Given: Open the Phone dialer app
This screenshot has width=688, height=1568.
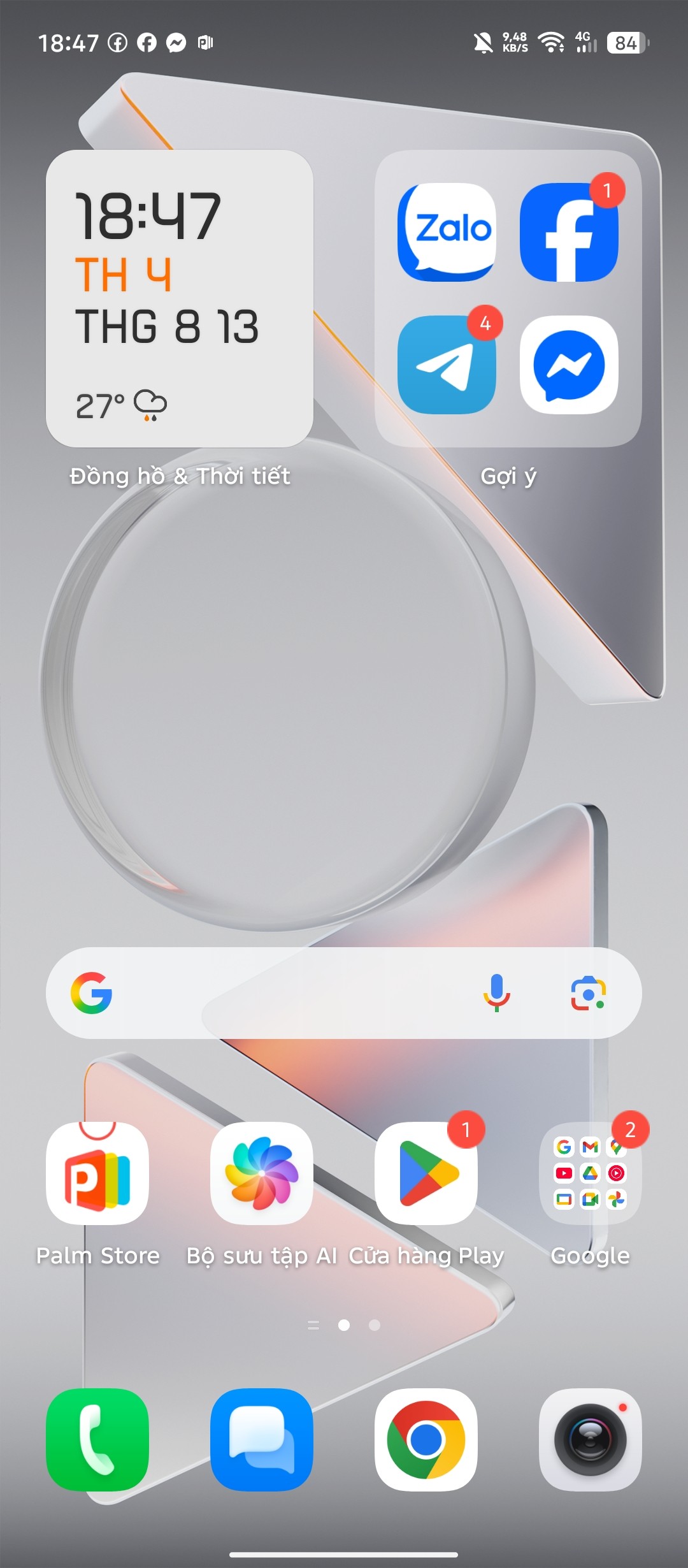Looking at the screenshot, I should click(97, 1439).
